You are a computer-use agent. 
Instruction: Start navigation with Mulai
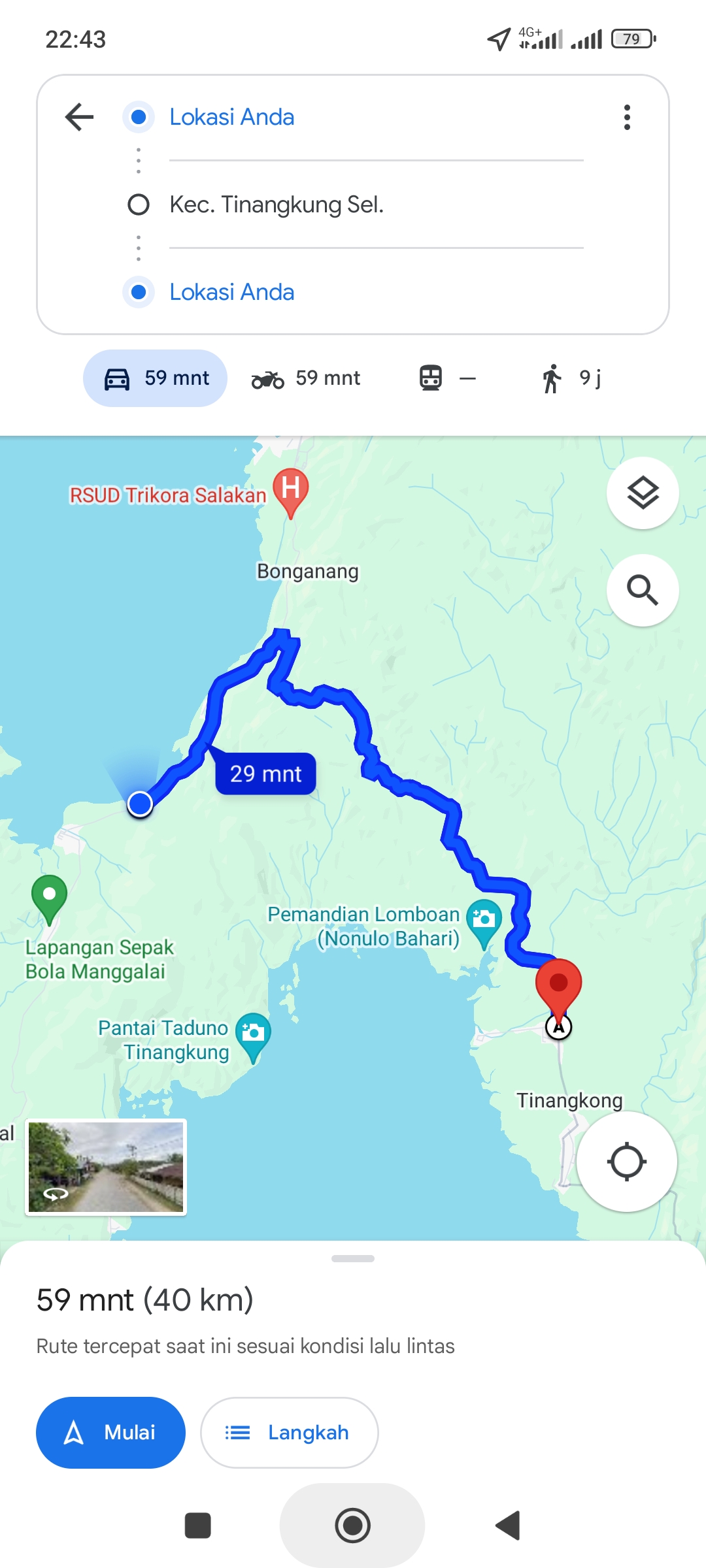point(110,1432)
